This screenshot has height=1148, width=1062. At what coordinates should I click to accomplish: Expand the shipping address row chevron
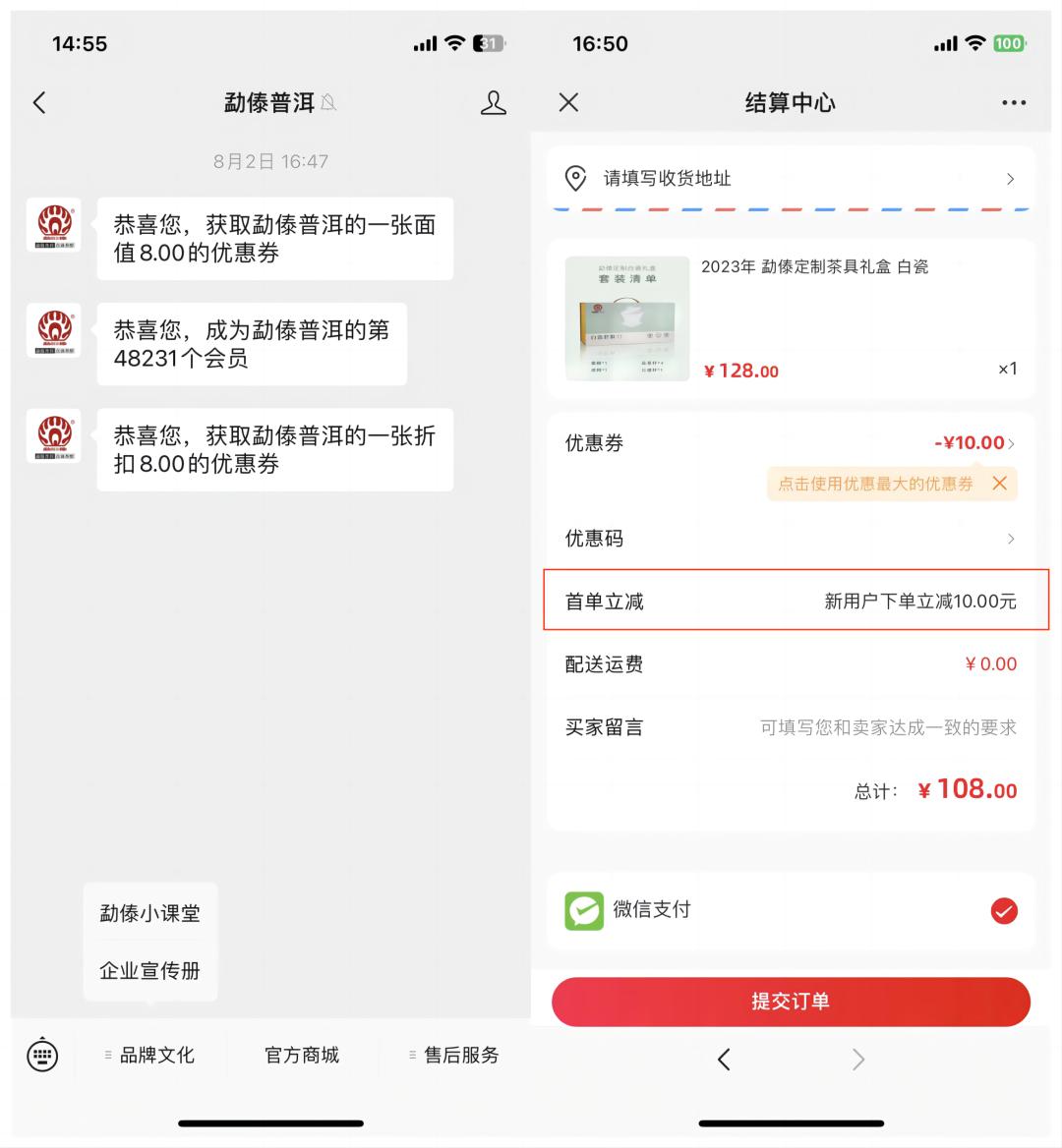click(x=1010, y=178)
